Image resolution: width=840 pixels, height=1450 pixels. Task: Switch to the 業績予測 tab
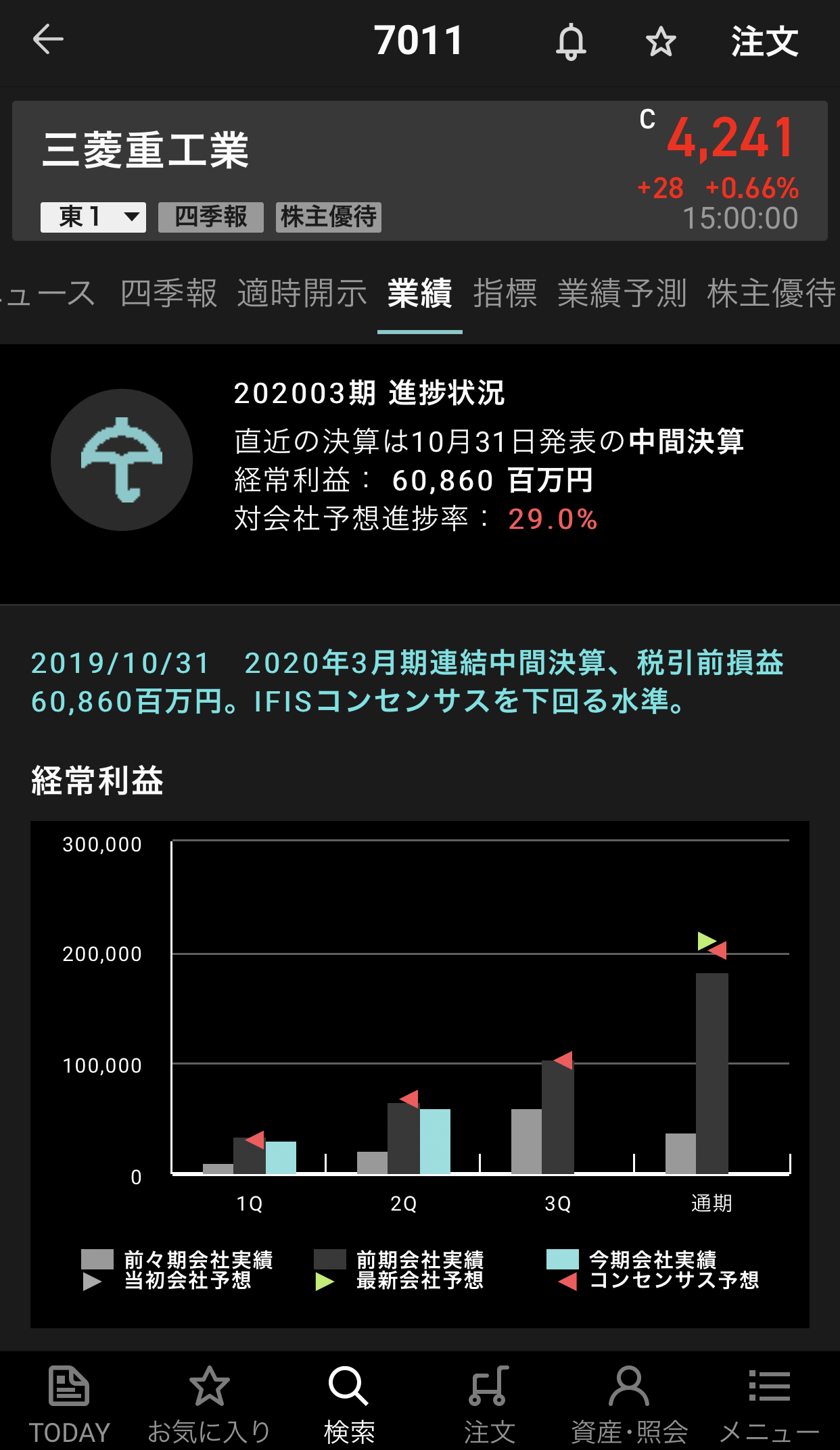point(622,294)
